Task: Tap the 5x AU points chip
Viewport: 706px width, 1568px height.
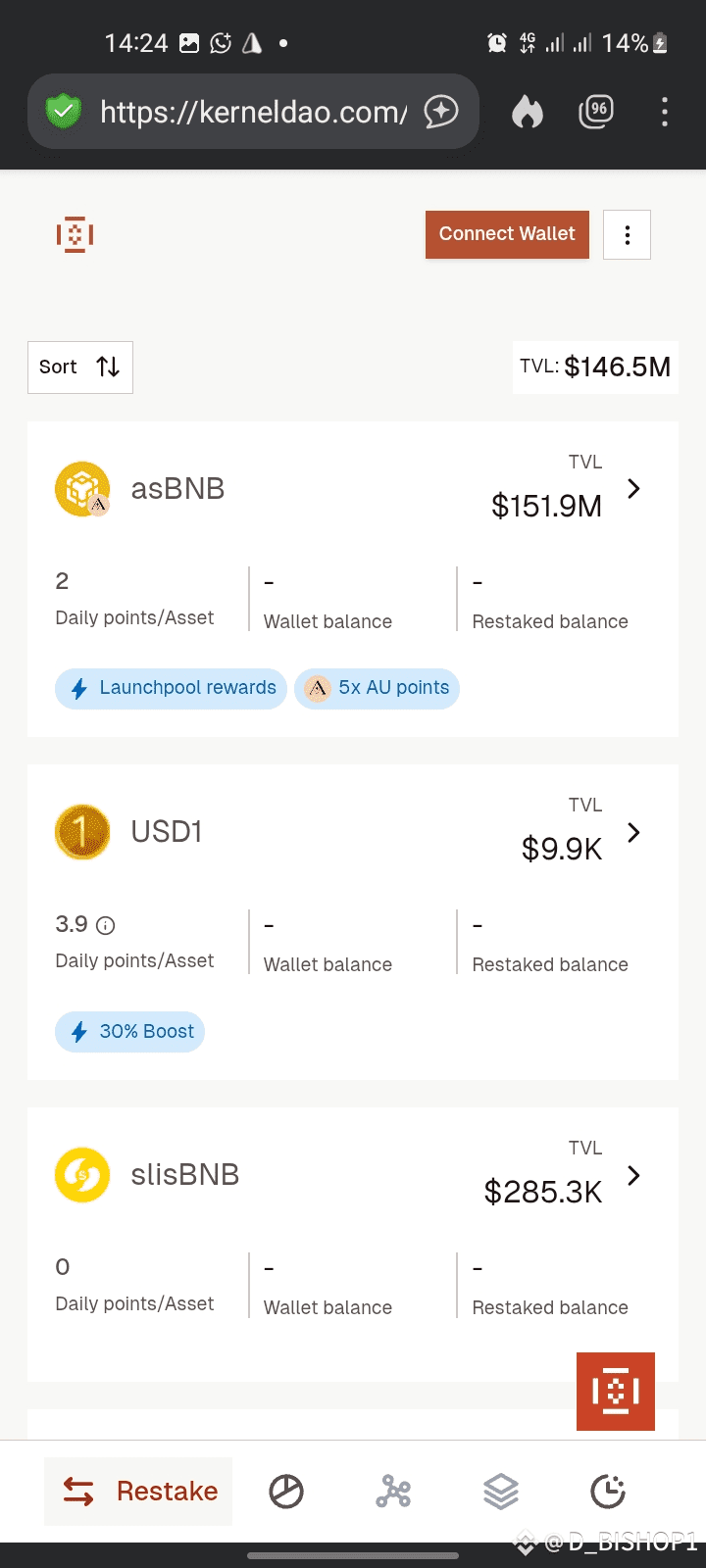Action: (377, 688)
